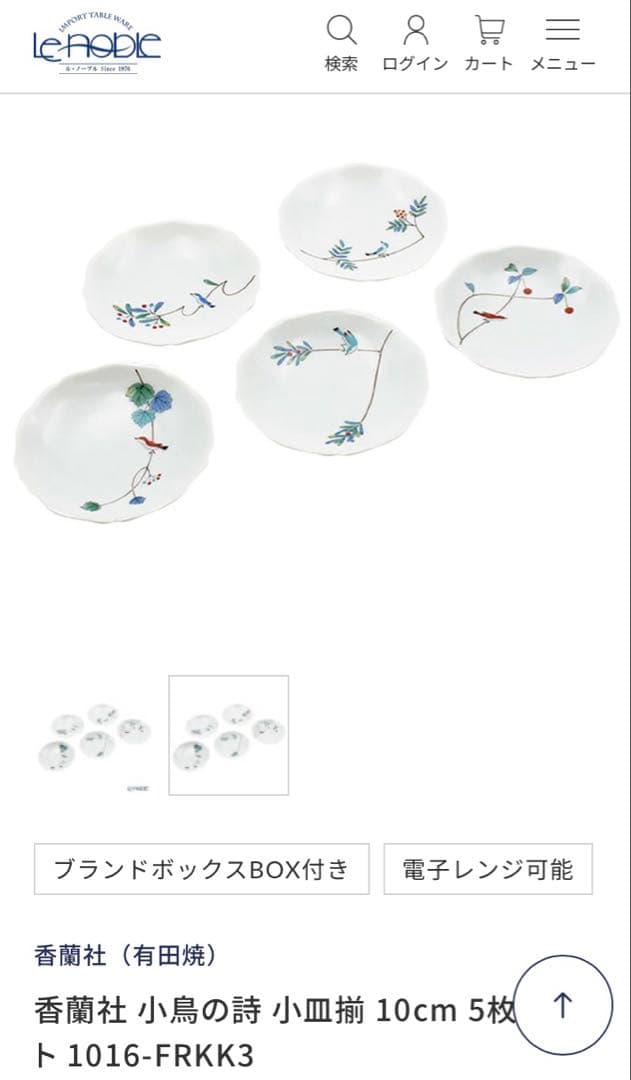Select the first product thumbnail
Screen dimensions: 631x1080
pyautogui.click(x=96, y=735)
